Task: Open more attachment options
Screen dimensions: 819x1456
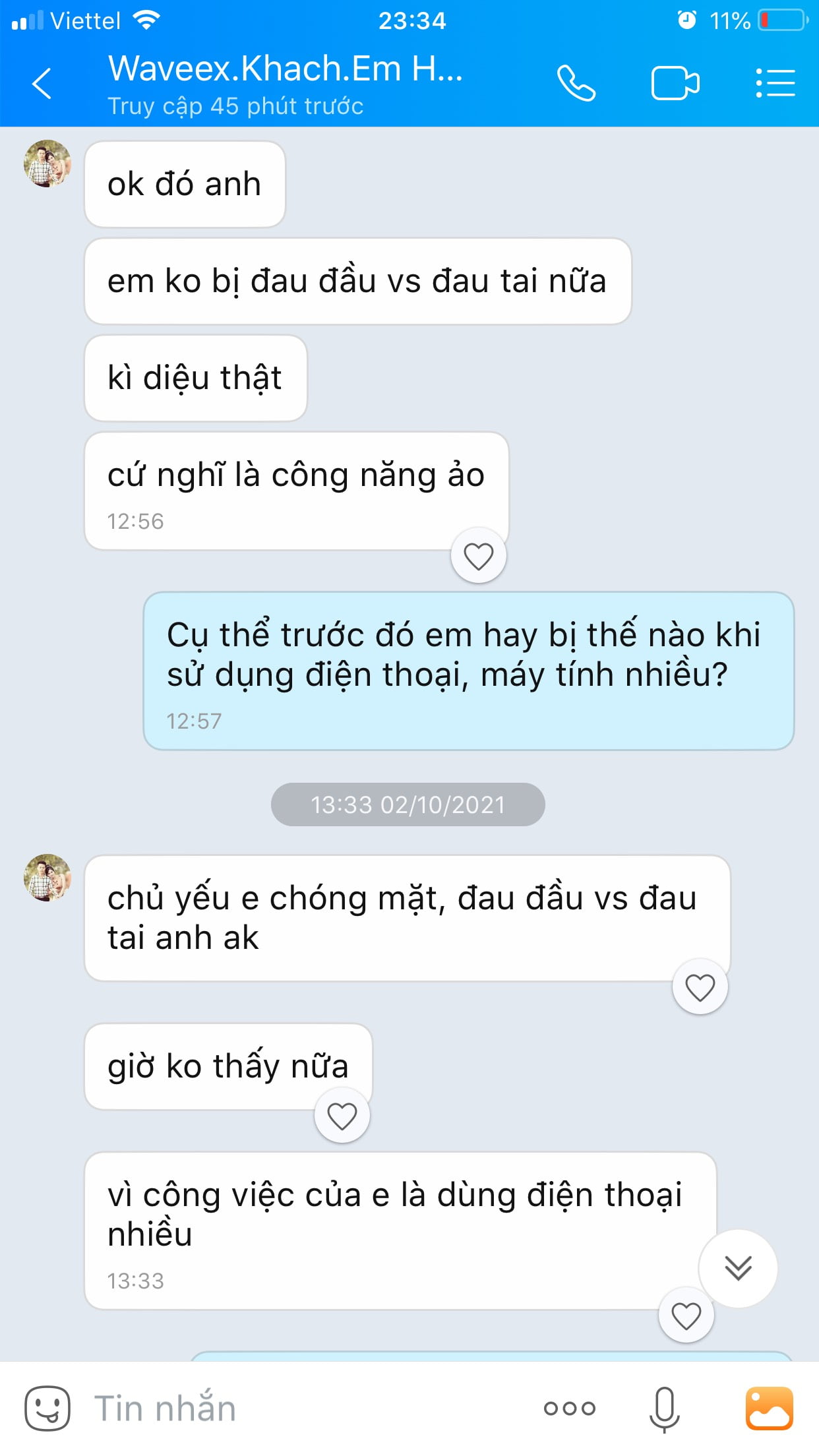Action: (570, 1408)
